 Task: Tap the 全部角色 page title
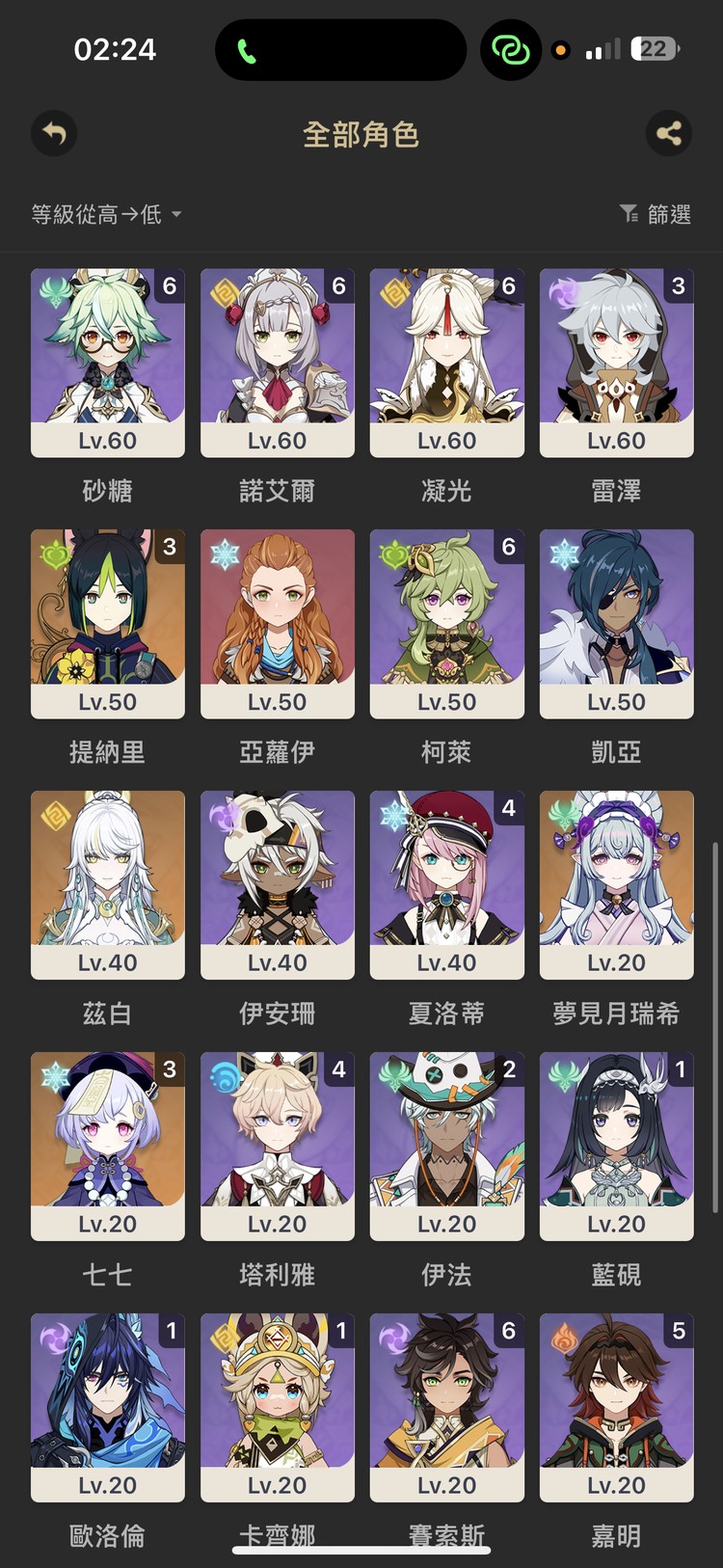point(361,135)
